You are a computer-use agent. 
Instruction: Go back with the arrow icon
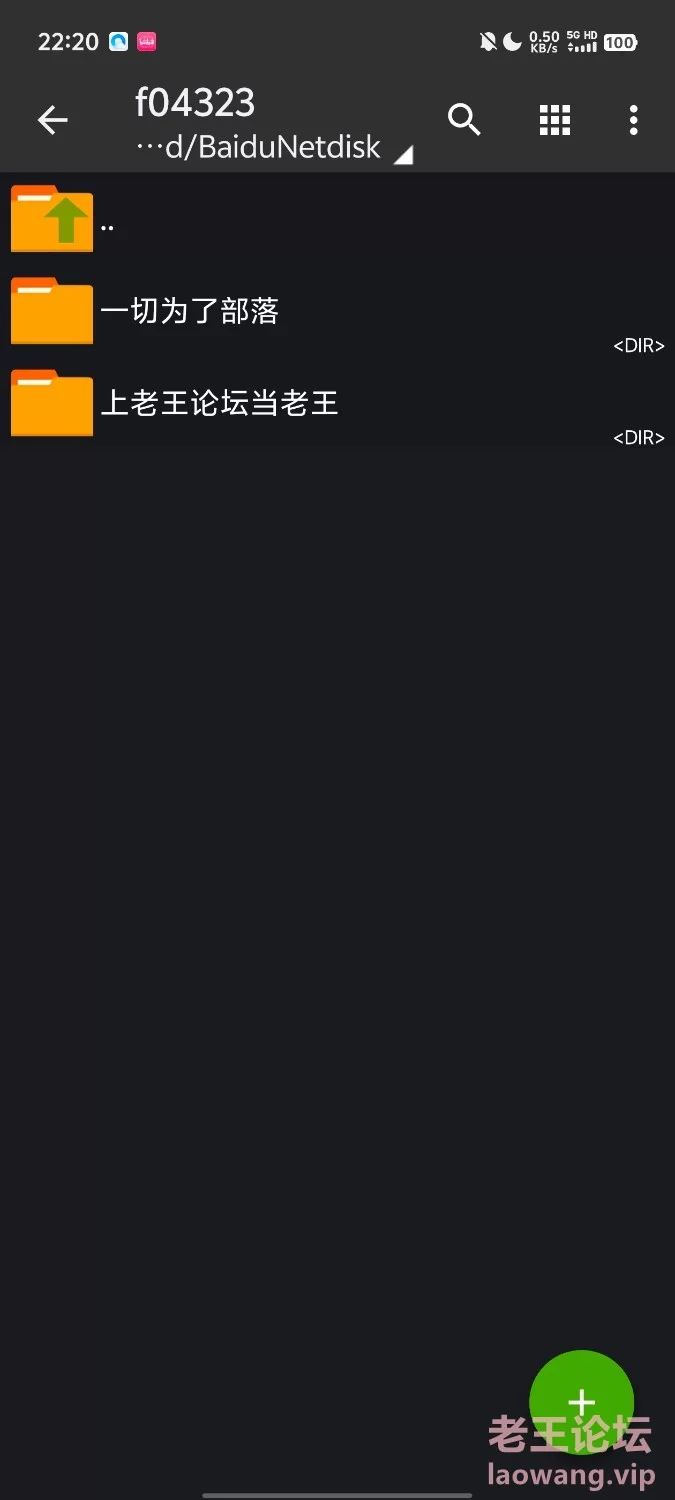[x=52, y=121]
